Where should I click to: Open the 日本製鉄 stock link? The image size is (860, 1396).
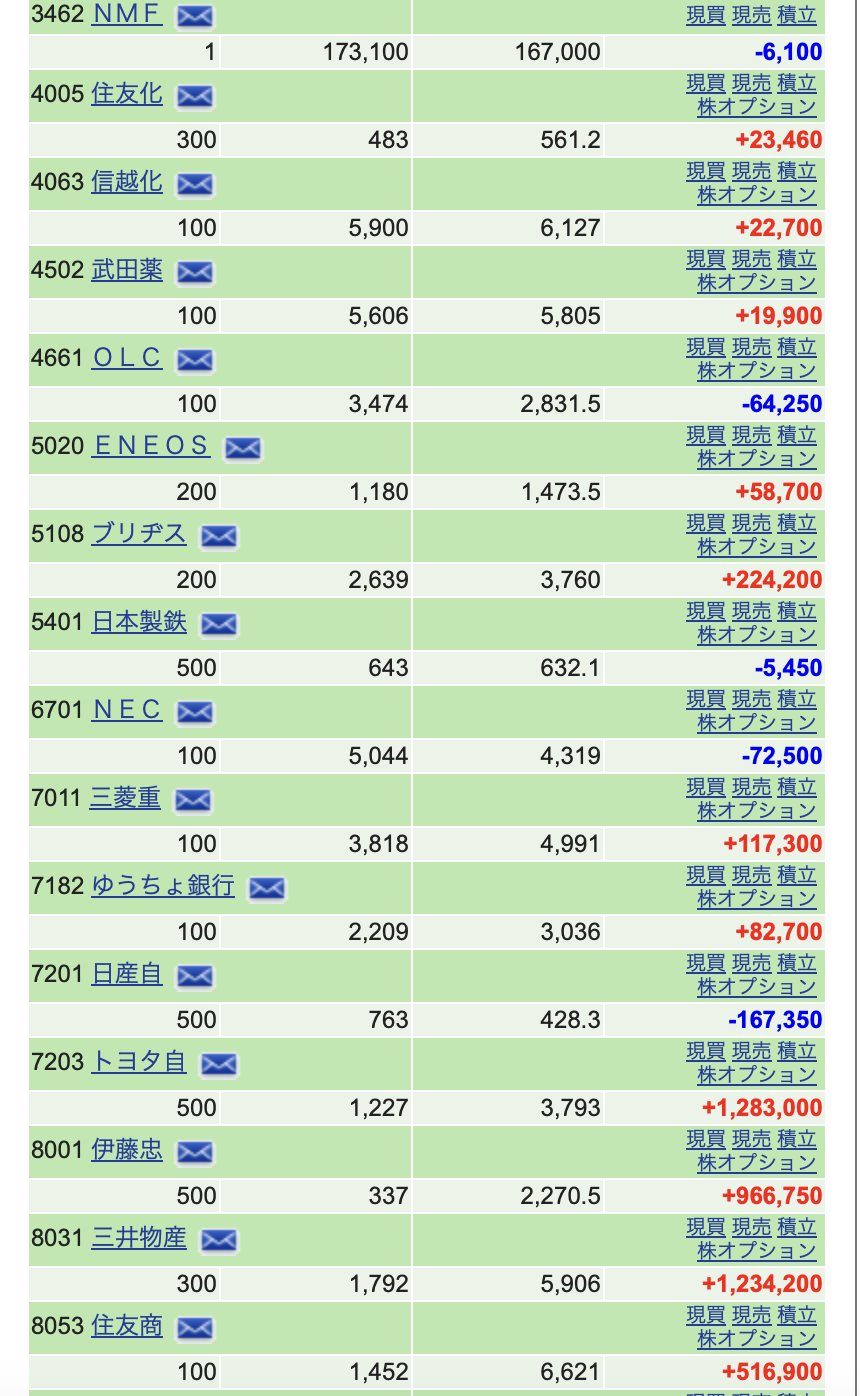139,622
